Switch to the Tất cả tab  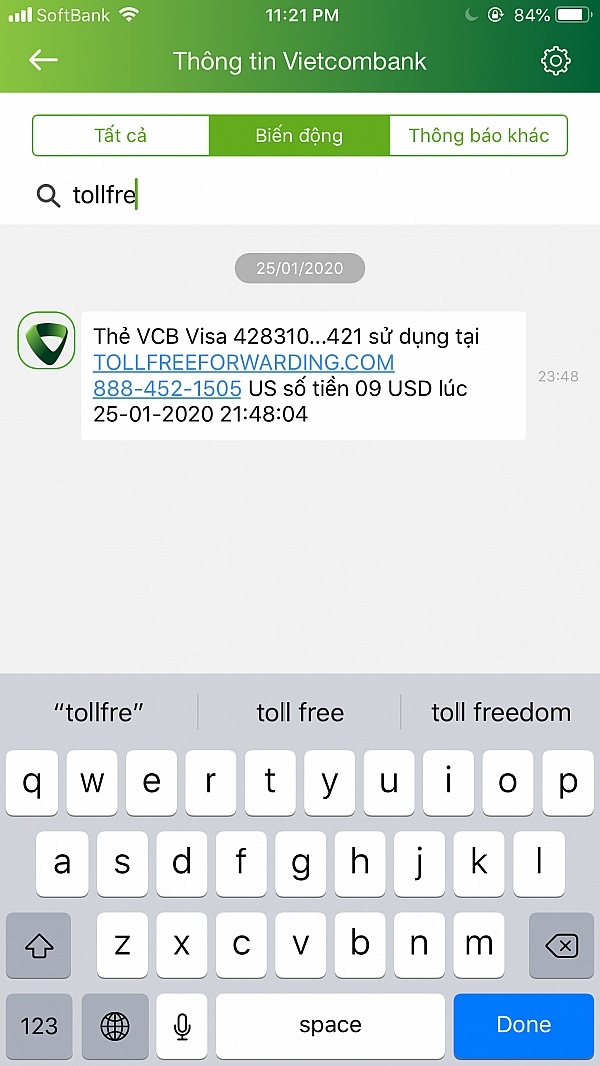coord(121,136)
